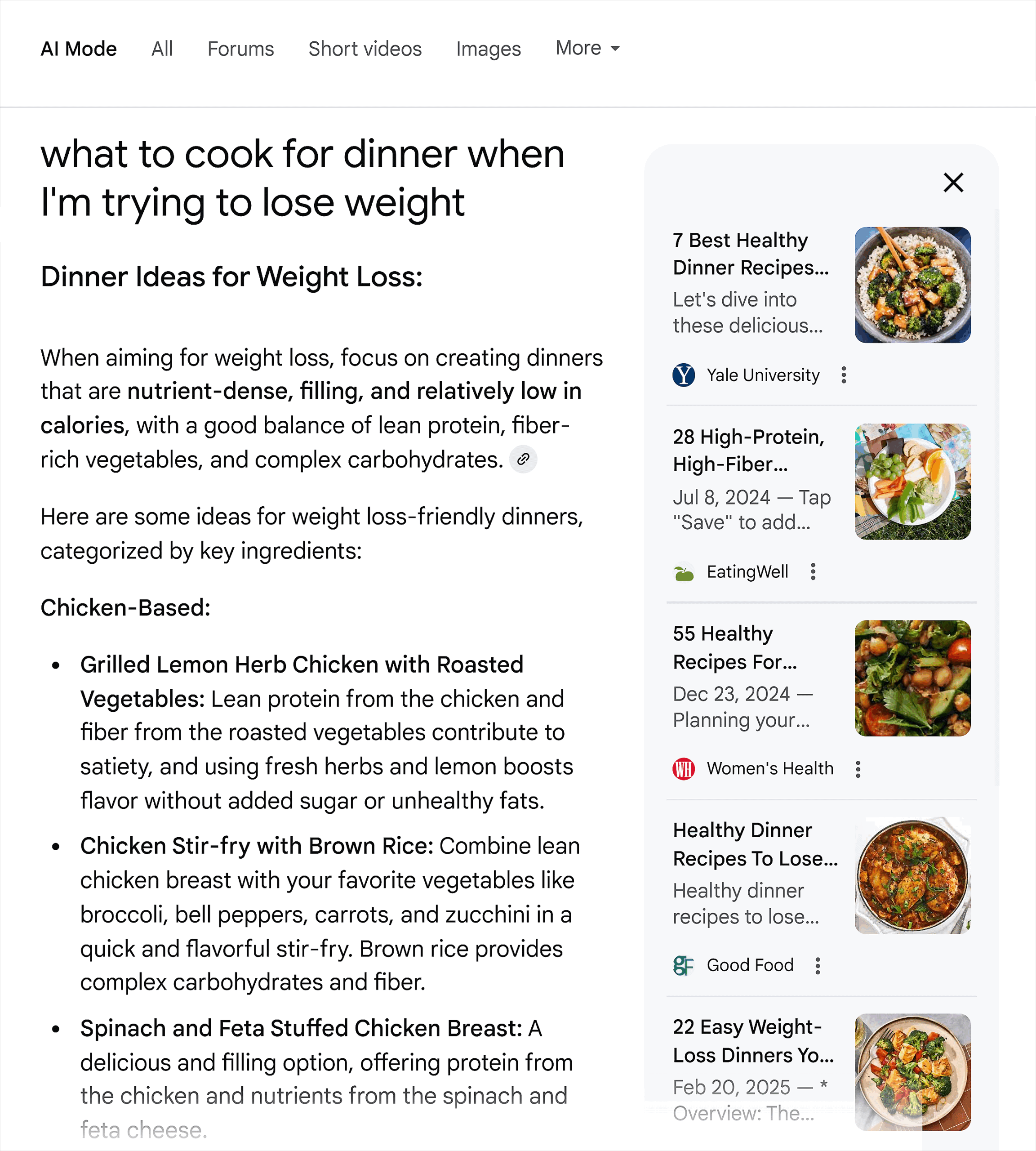Open EatingWell's 28 High-Protein, High-Fiber article
Image resolution: width=1036 pixels, height=1151 pixels.
pyautogui.click(x=748, y=451)
